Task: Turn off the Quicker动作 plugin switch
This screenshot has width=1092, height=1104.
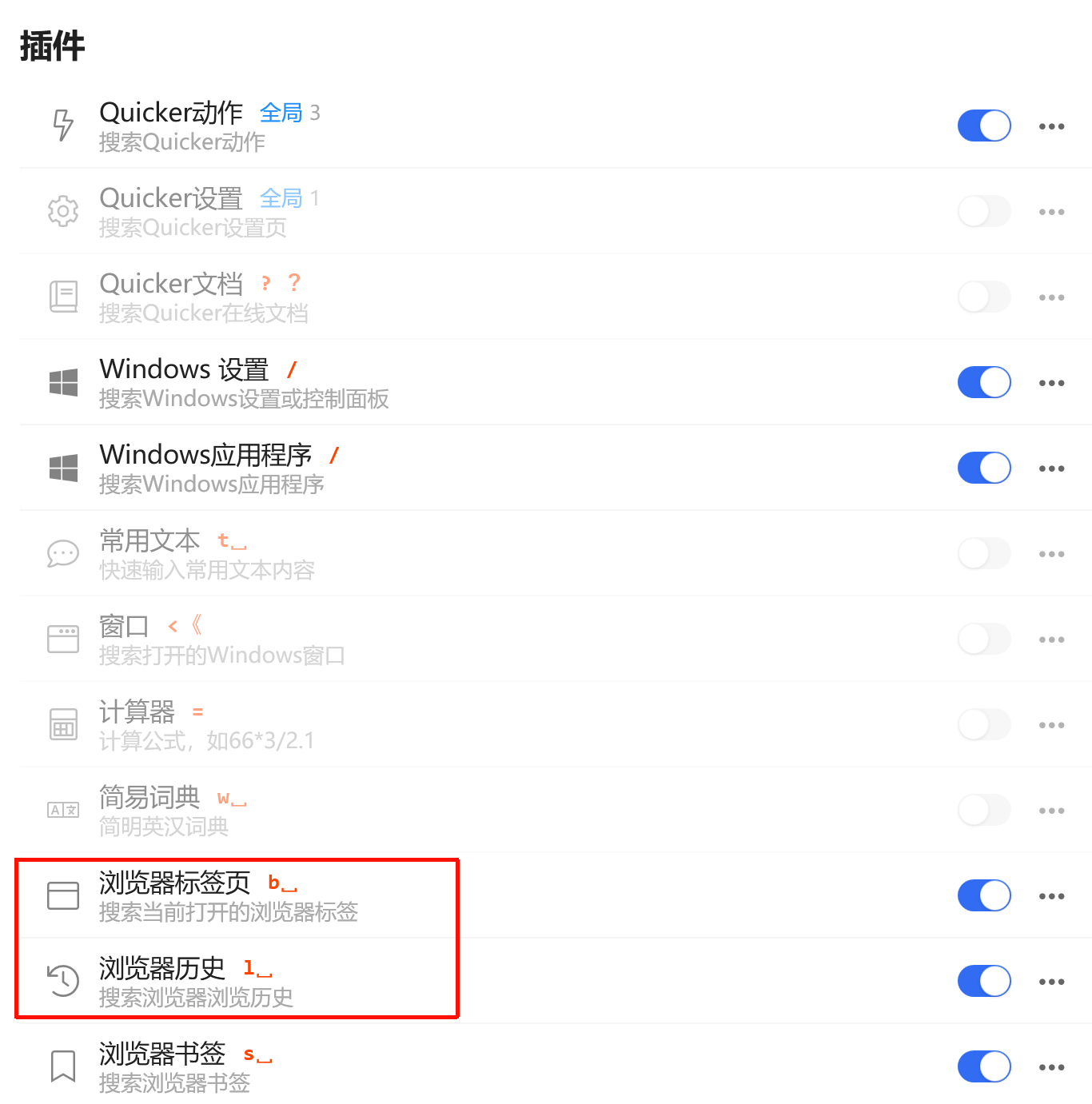Action: [984, 126]
